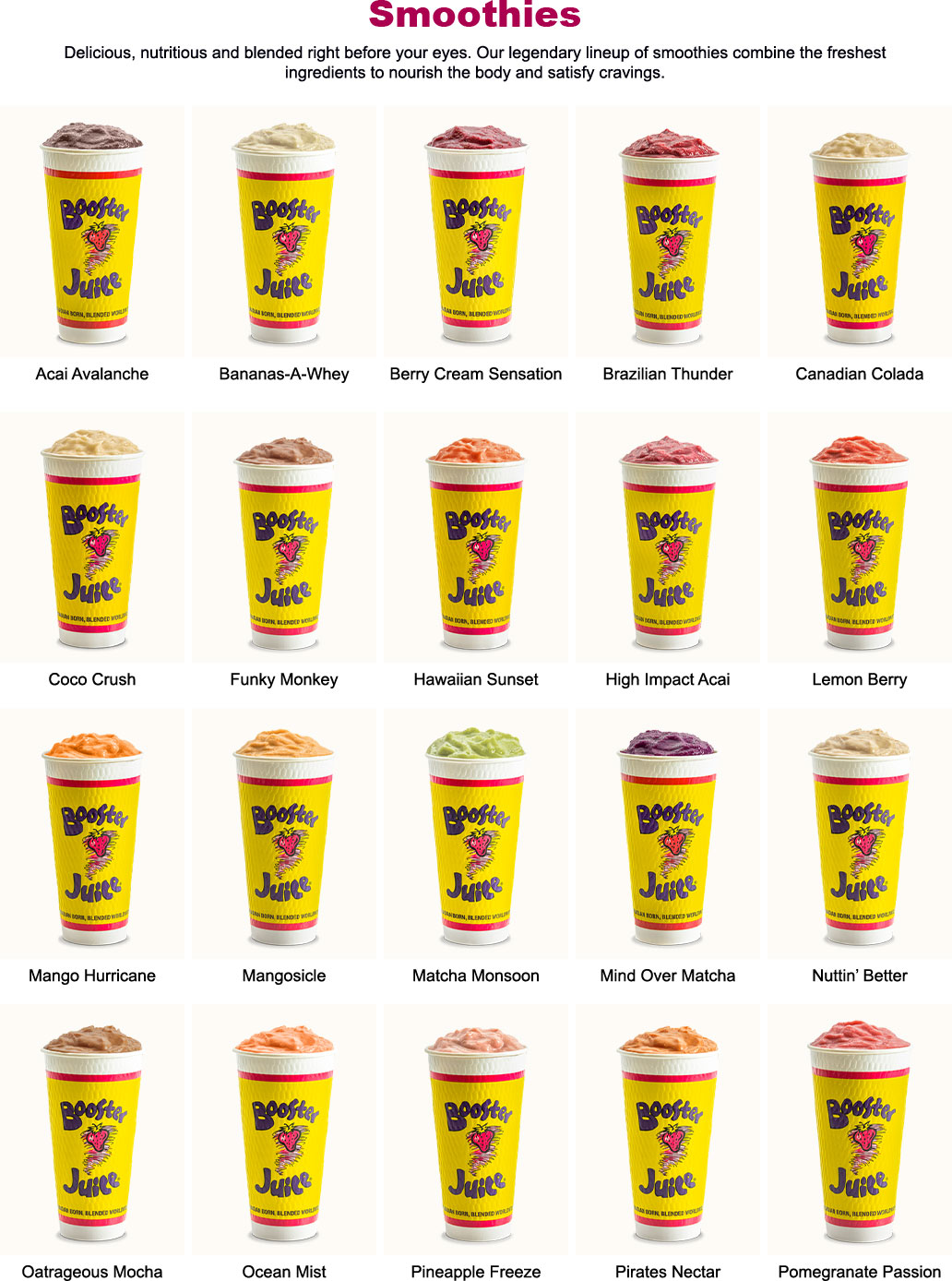Select the Bananas-A-Whey smoothie

[284, 233]
